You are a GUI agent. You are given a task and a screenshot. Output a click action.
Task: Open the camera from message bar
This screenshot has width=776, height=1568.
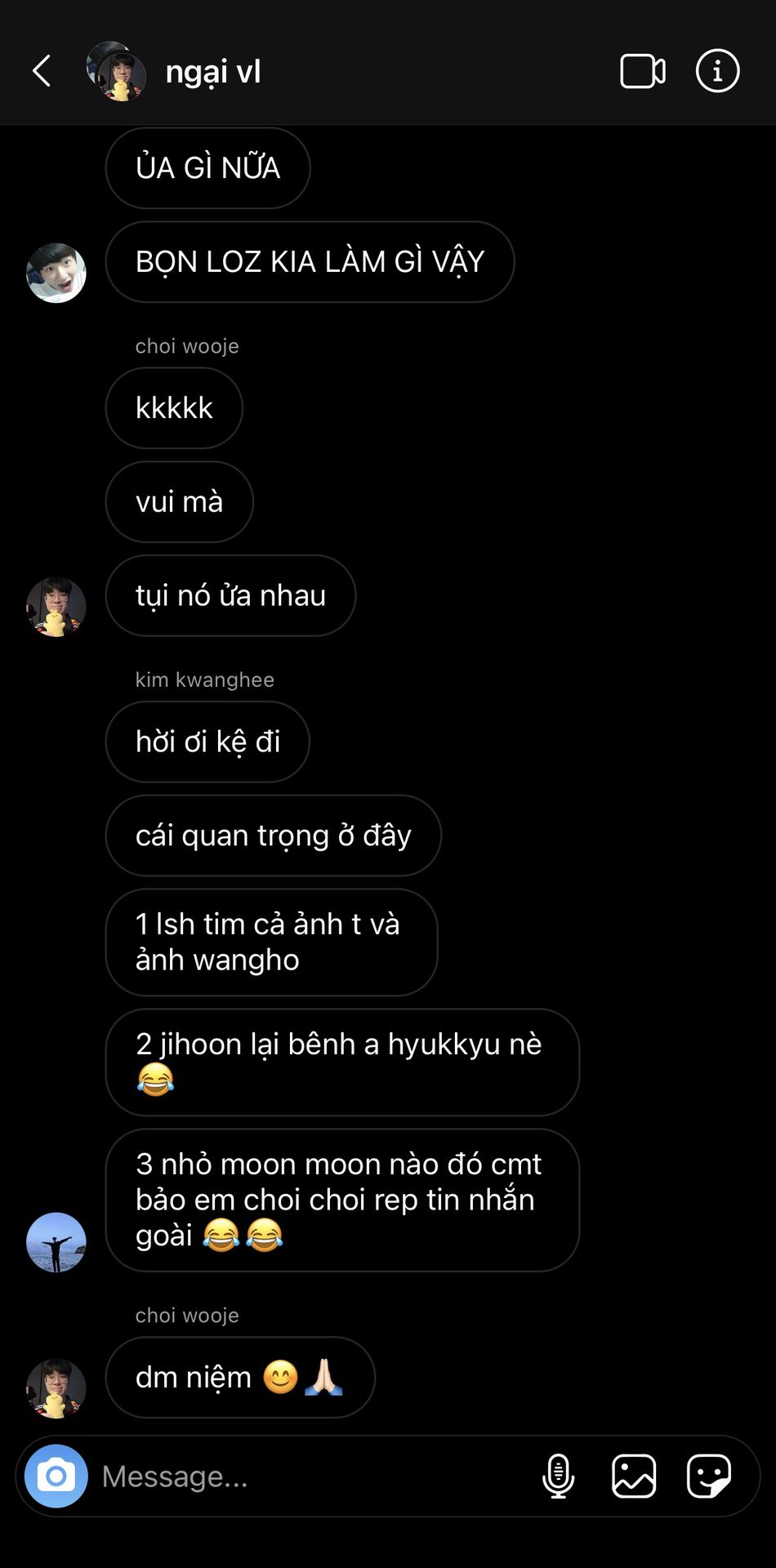(56, 1476)
